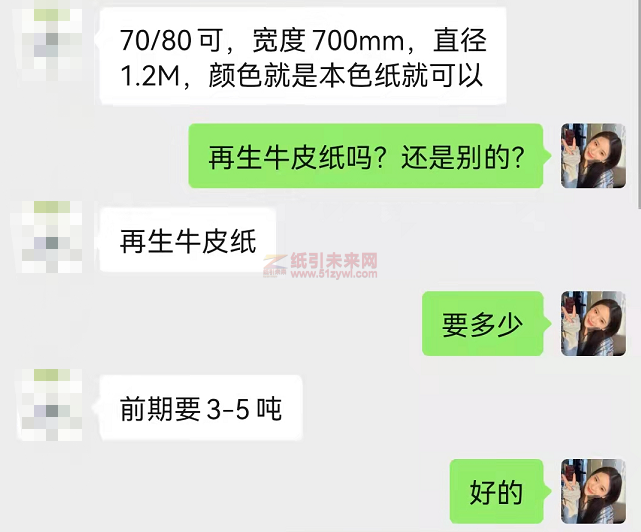Open contact avatar beside 再生牛皮纸 message
The image size is (641, 532).
pos(51,238)
